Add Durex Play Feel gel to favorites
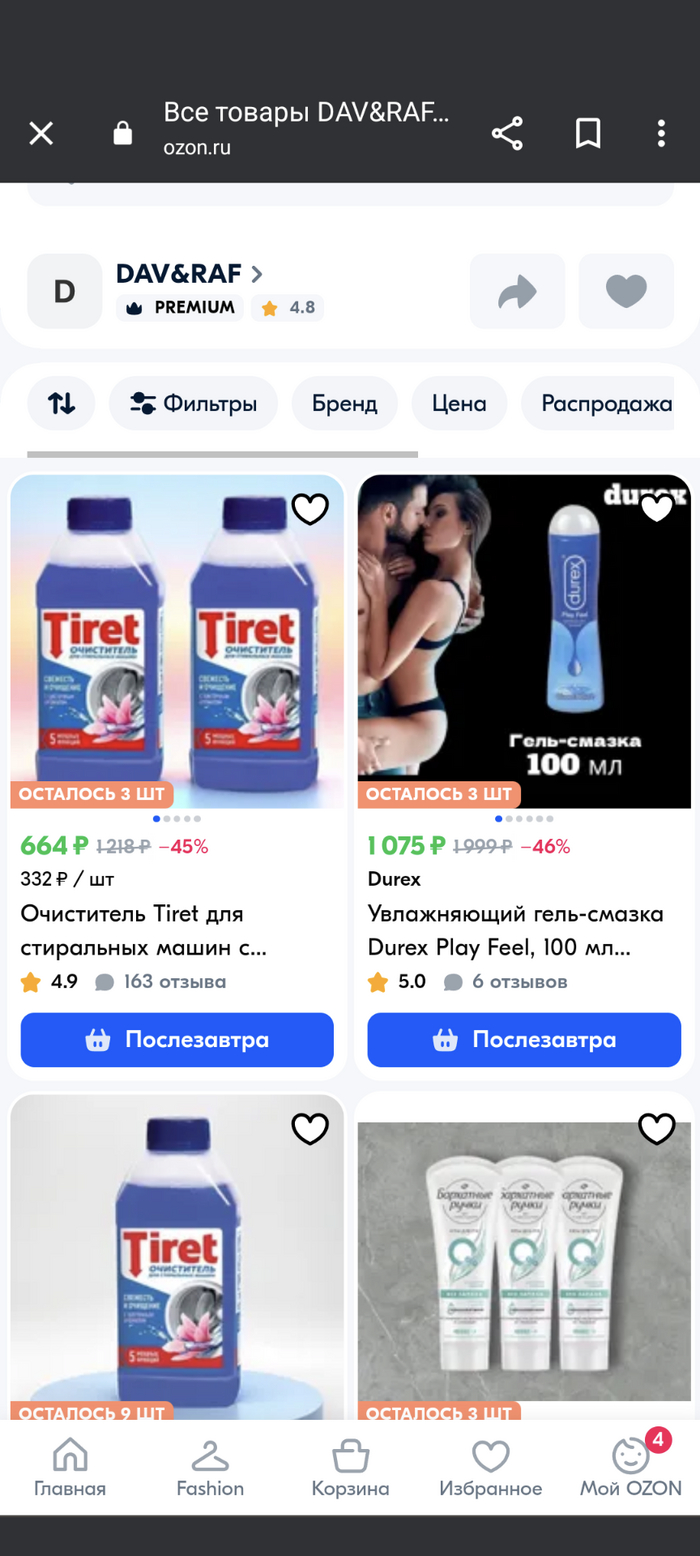This screenshot has height=1556, width=700. point(657,509)
